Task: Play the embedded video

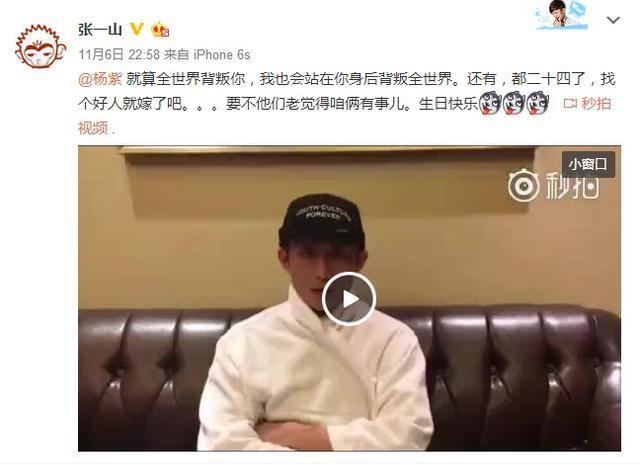Action: click(349, 298)
